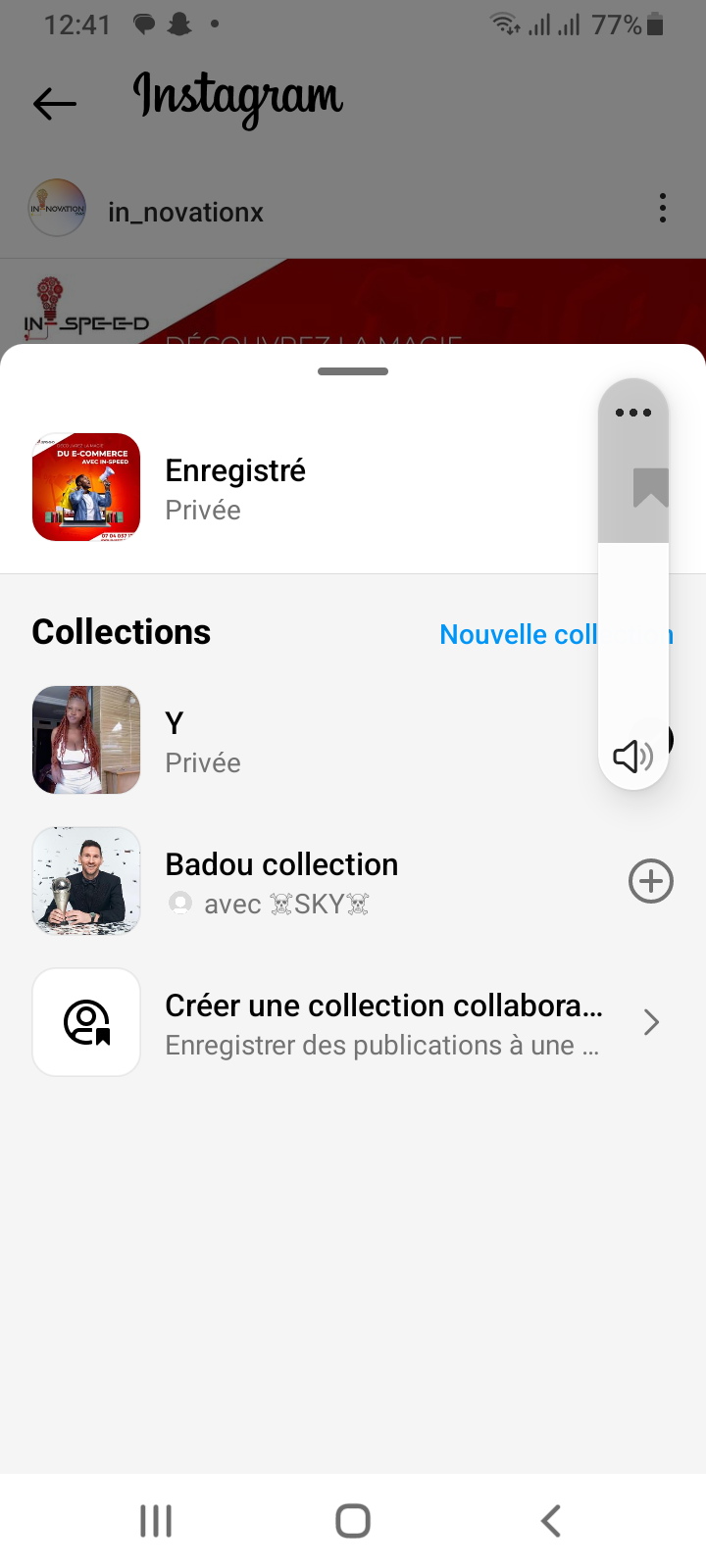Screen dimensions: 706x1568
Task: Show recent apps
Action: 156,1521
